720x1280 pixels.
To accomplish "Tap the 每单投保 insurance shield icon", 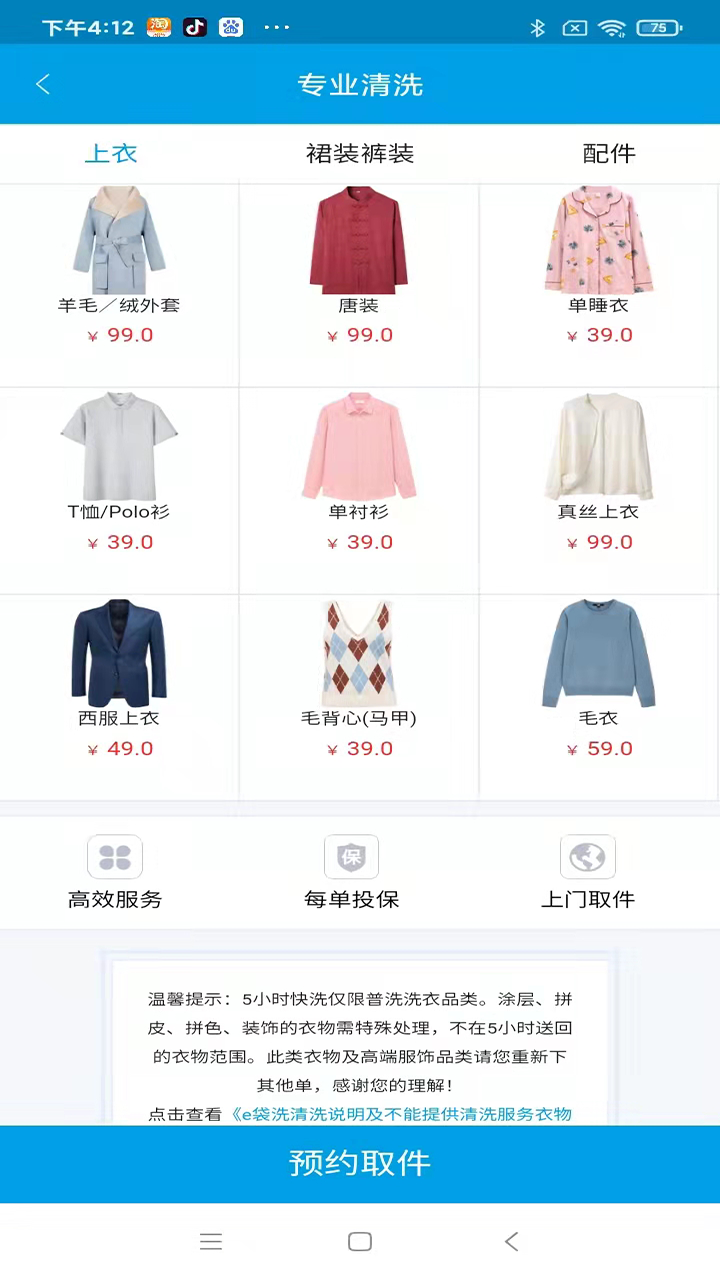I will pos(351,857).
